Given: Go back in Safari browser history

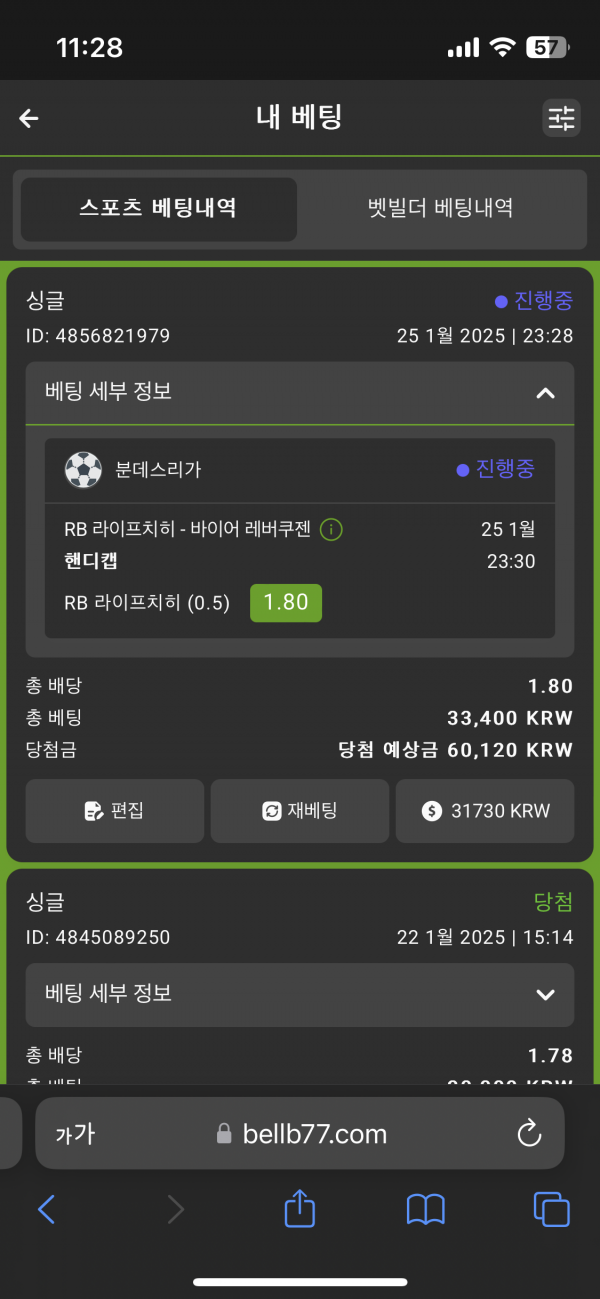Looking at the screenshot, I should tap(46, 1210).
